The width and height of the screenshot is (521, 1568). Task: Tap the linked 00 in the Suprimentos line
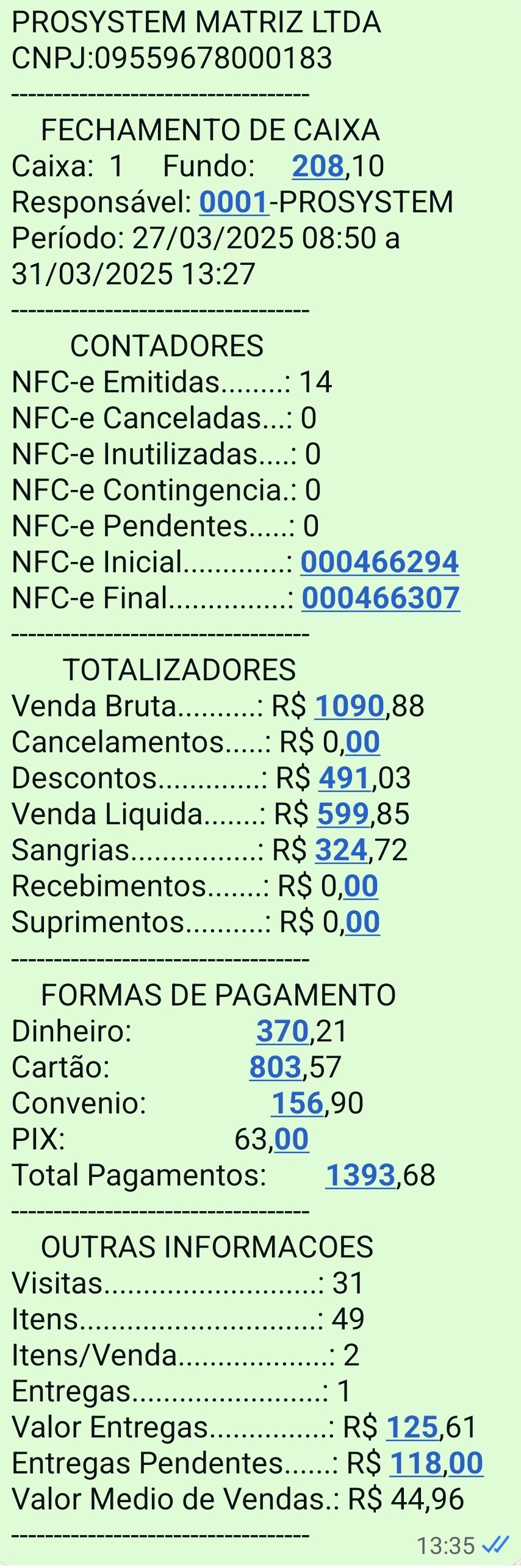[x=363, y=922]
